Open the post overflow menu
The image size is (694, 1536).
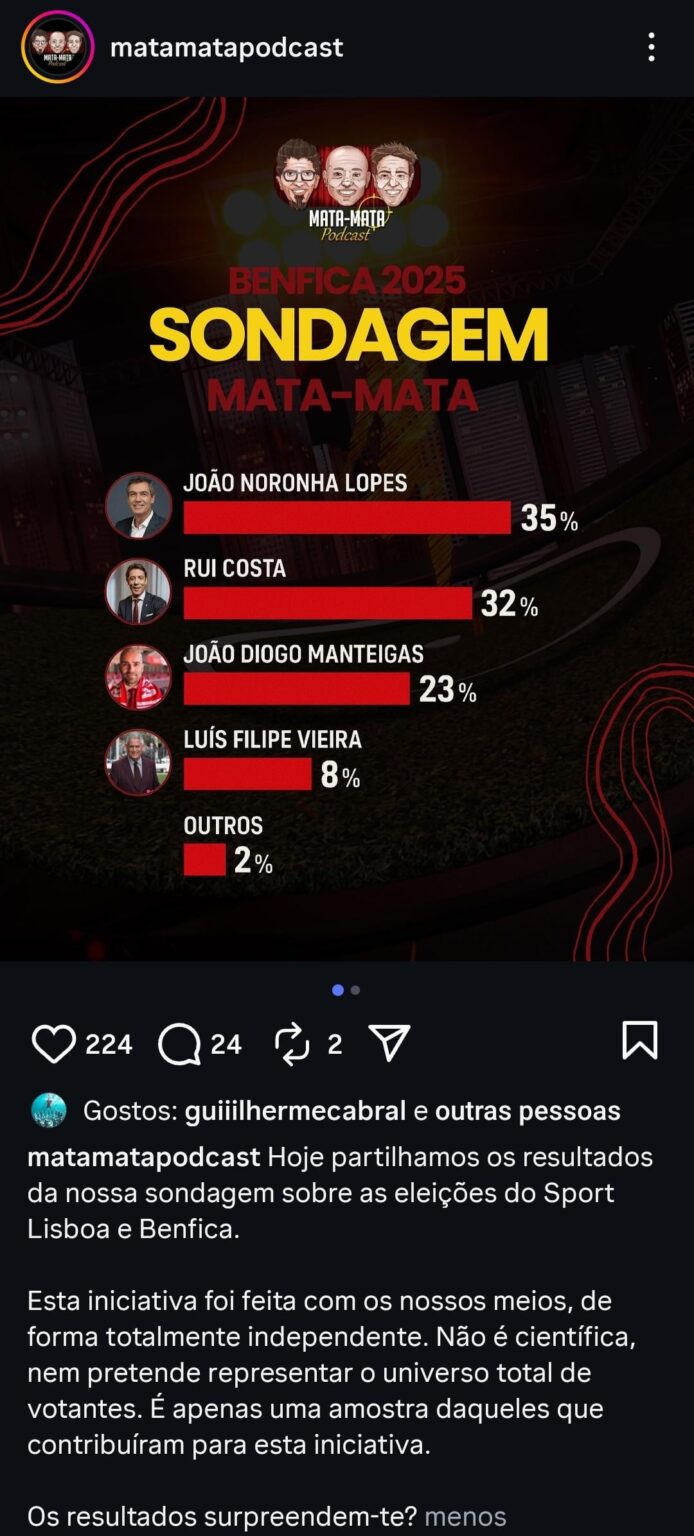pos(651,47)
